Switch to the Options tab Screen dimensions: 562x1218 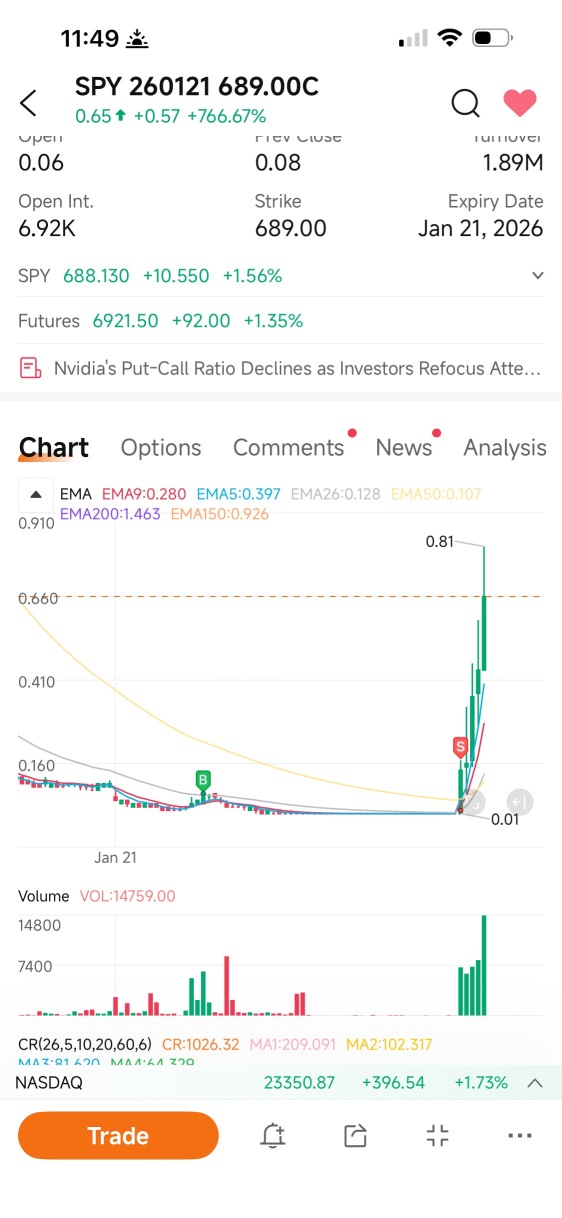click(x=161, y=448)
